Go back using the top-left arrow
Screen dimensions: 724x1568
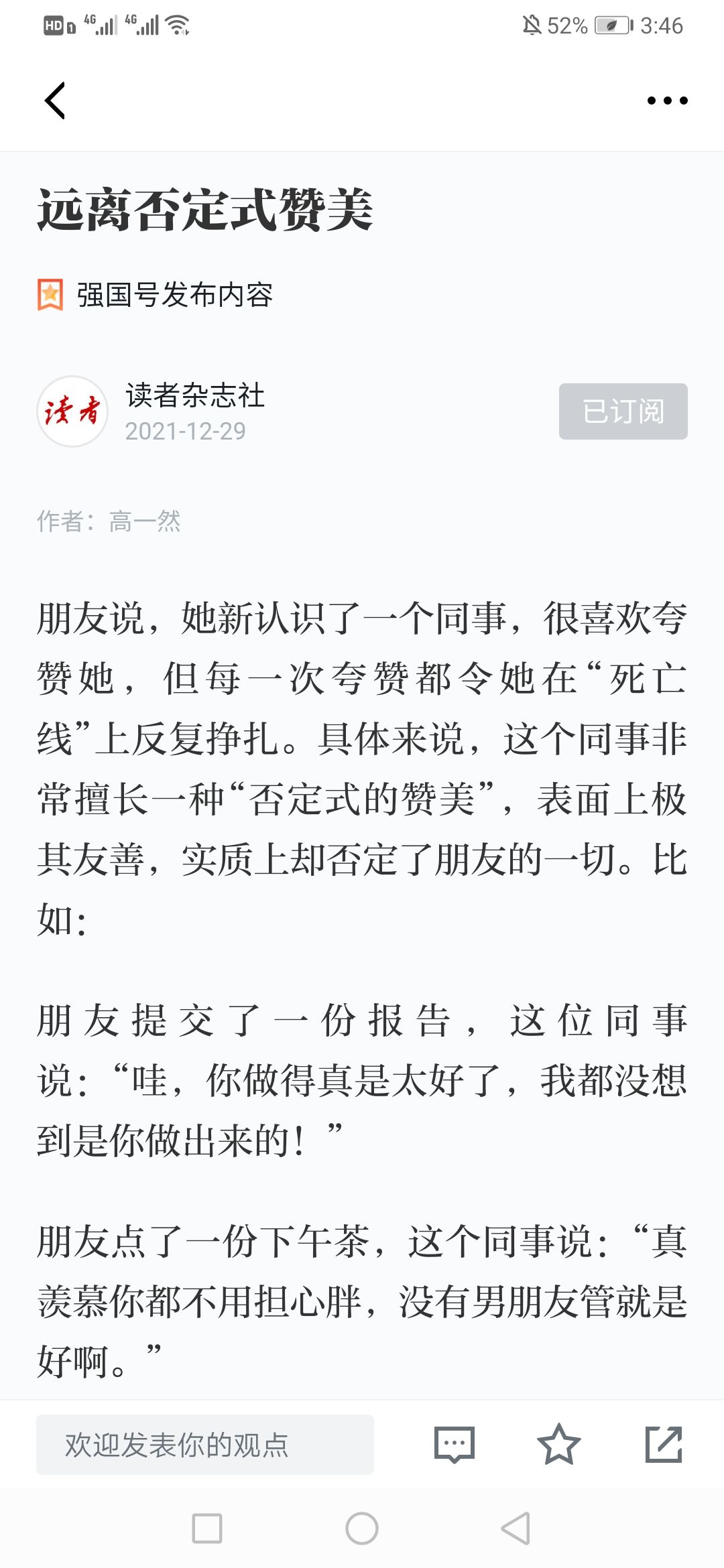click(55, 101)
